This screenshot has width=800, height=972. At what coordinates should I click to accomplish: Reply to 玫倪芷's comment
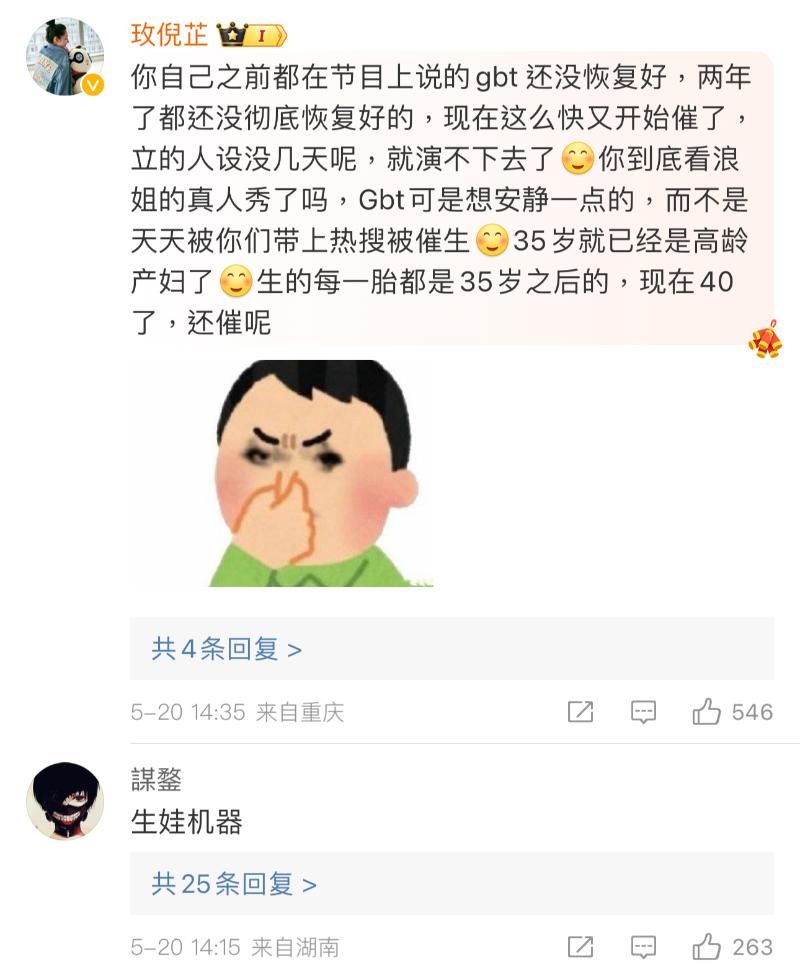pyautogui.click(x=643, y=712)
